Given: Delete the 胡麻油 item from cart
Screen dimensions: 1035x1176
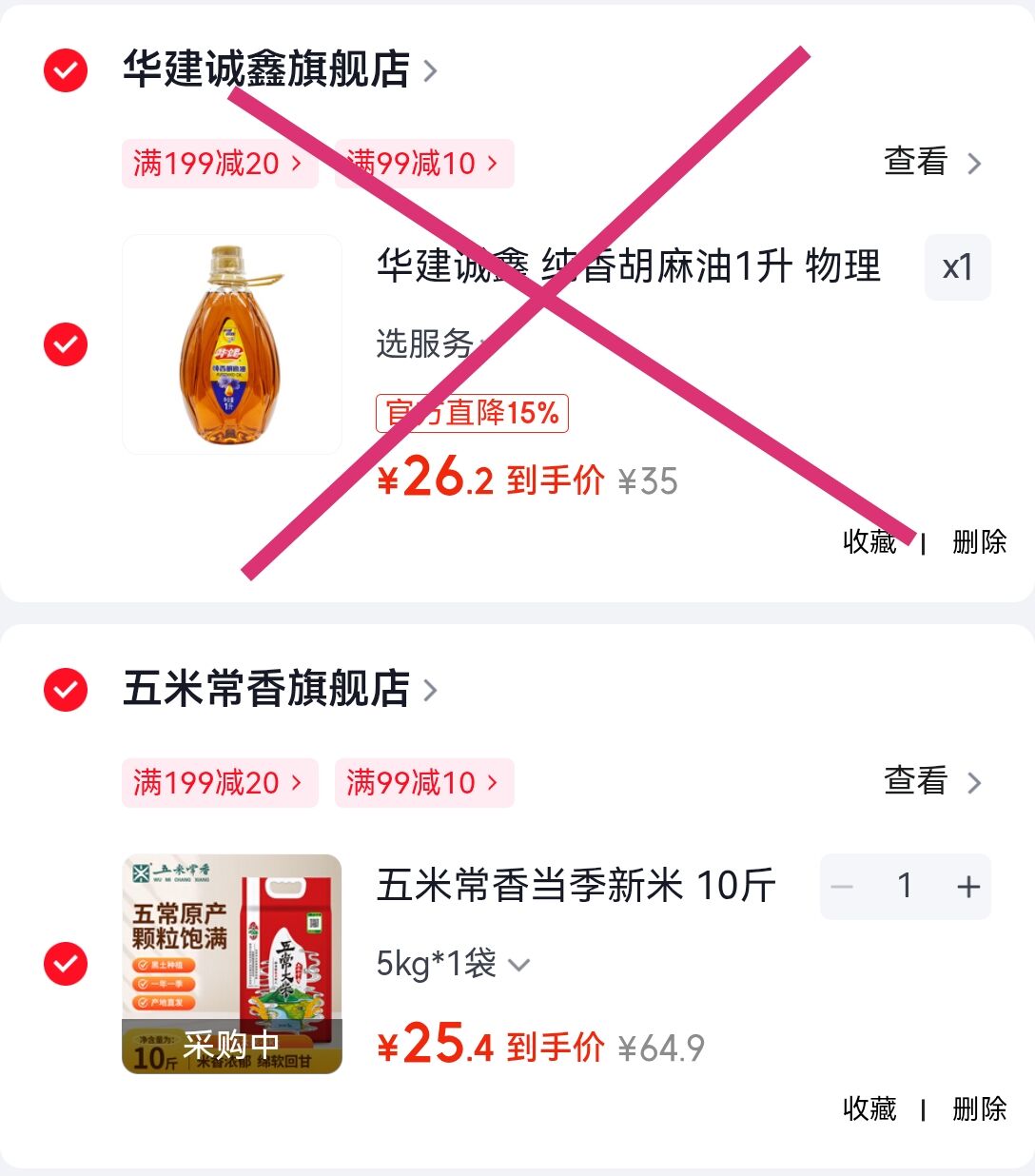Looking at the screenshot, I should [980, 542].
